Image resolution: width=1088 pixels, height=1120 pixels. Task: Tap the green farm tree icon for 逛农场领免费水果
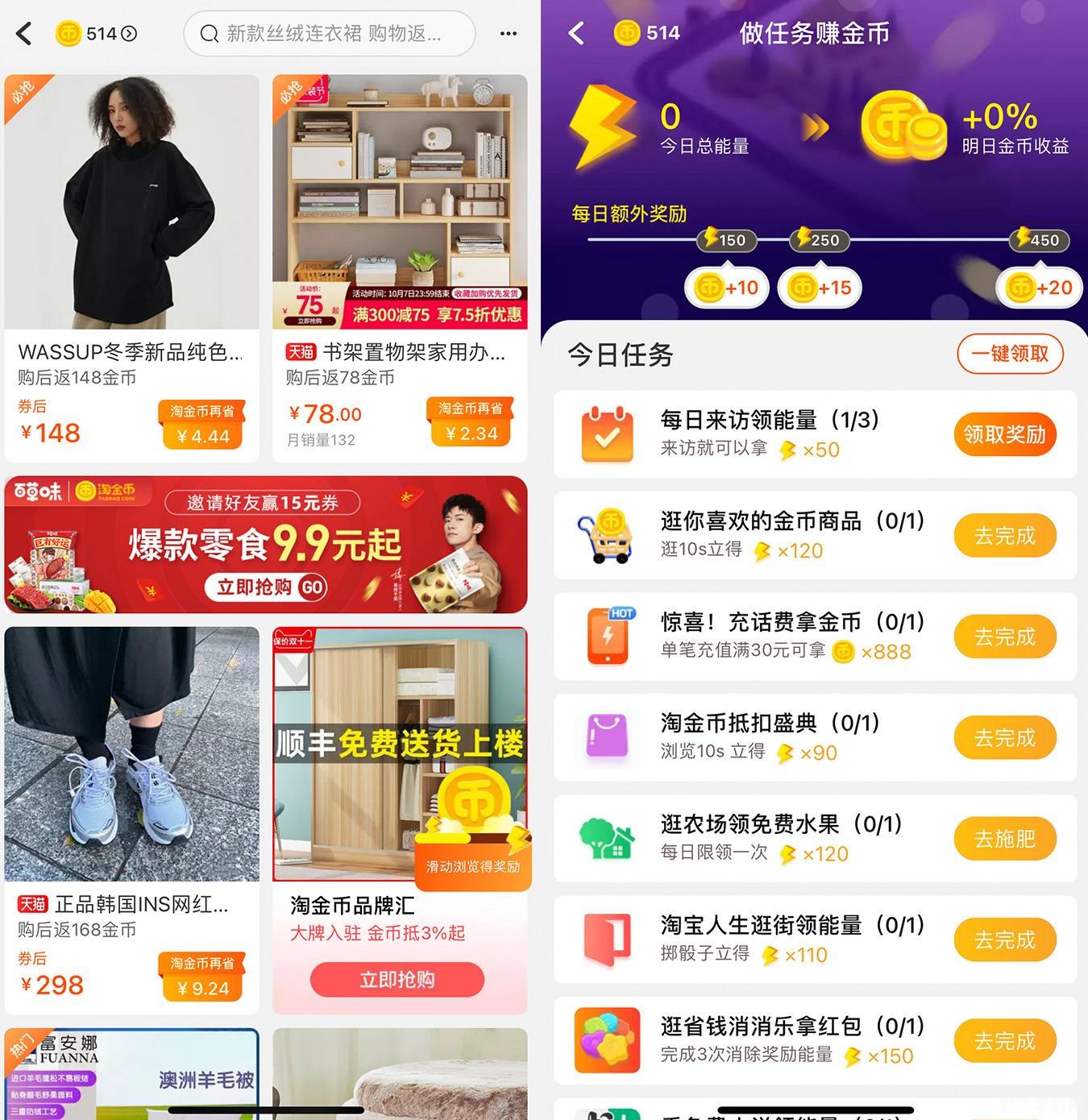607,838
